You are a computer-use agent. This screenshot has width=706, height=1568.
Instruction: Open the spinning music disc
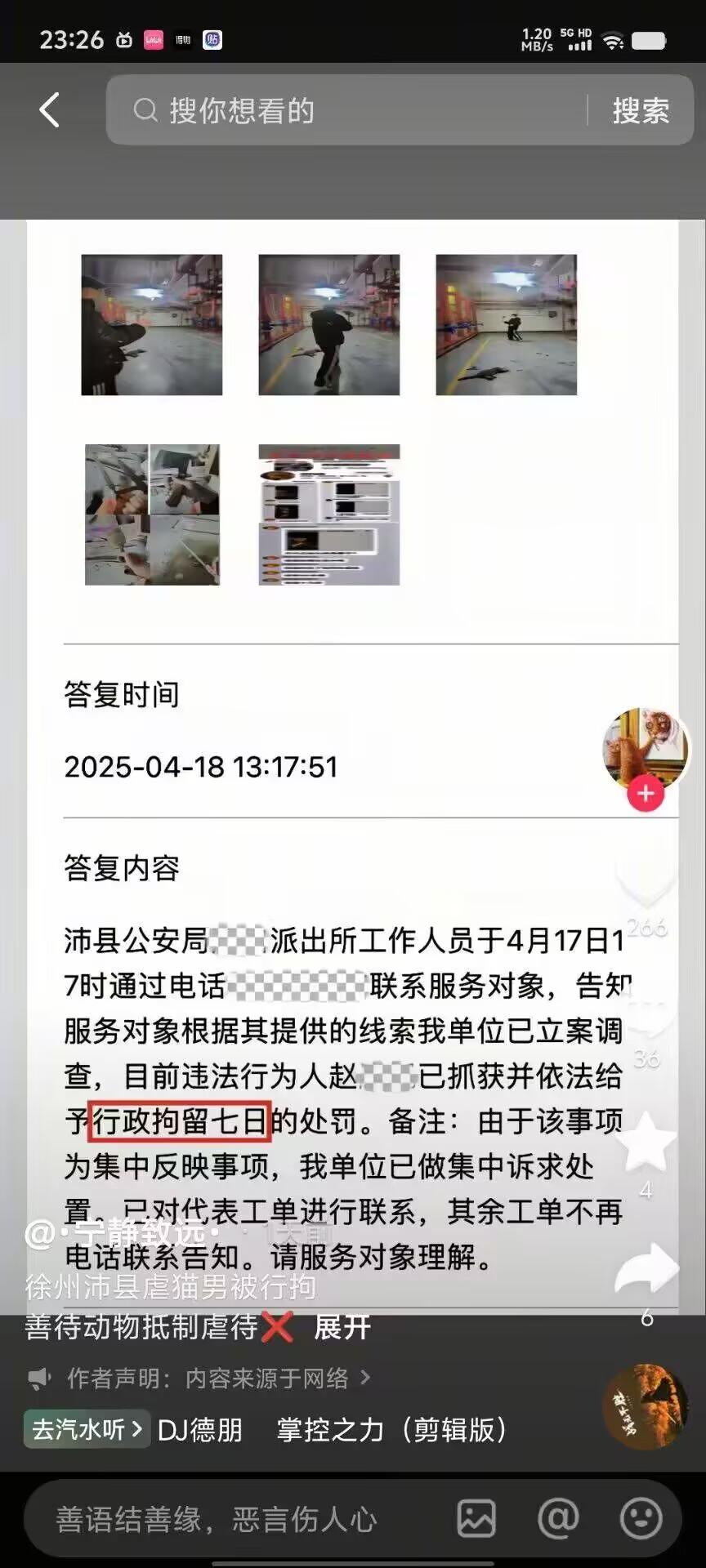[645, 1406]
